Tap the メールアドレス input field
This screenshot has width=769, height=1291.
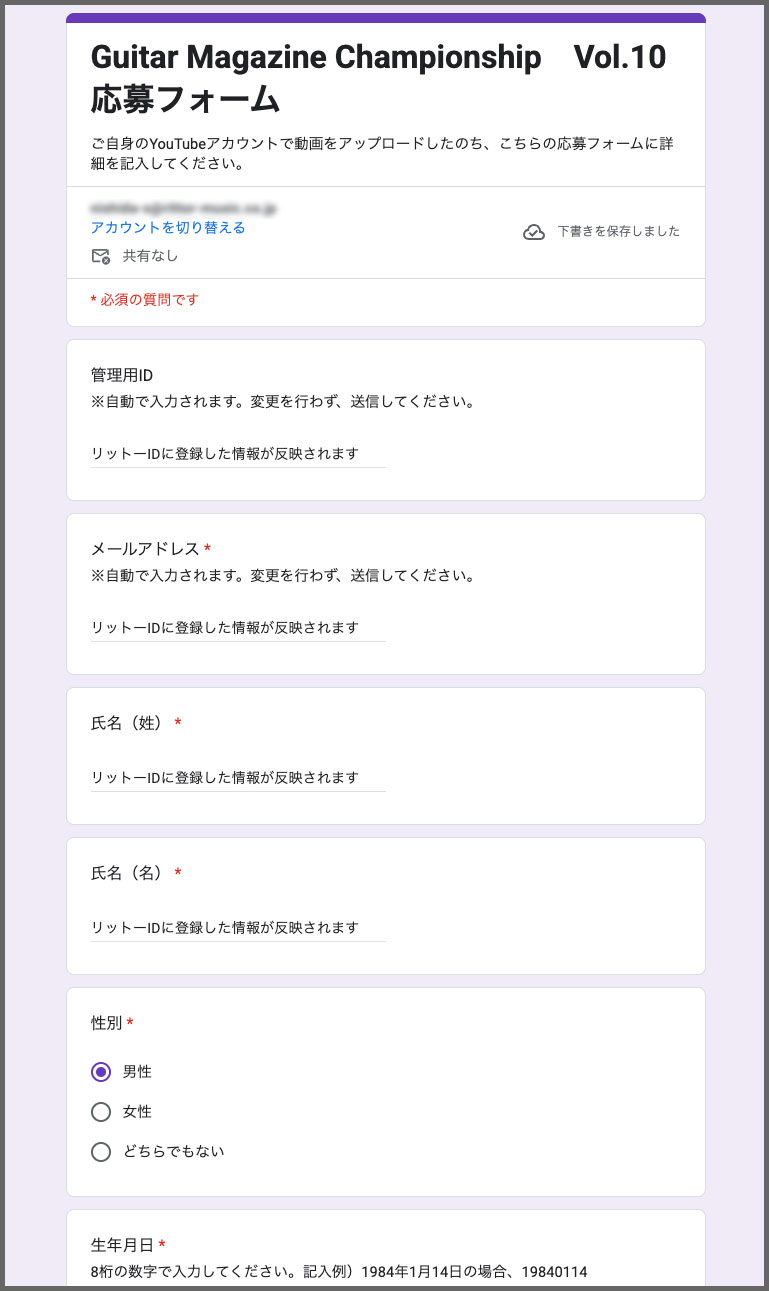tap(238, 628)
